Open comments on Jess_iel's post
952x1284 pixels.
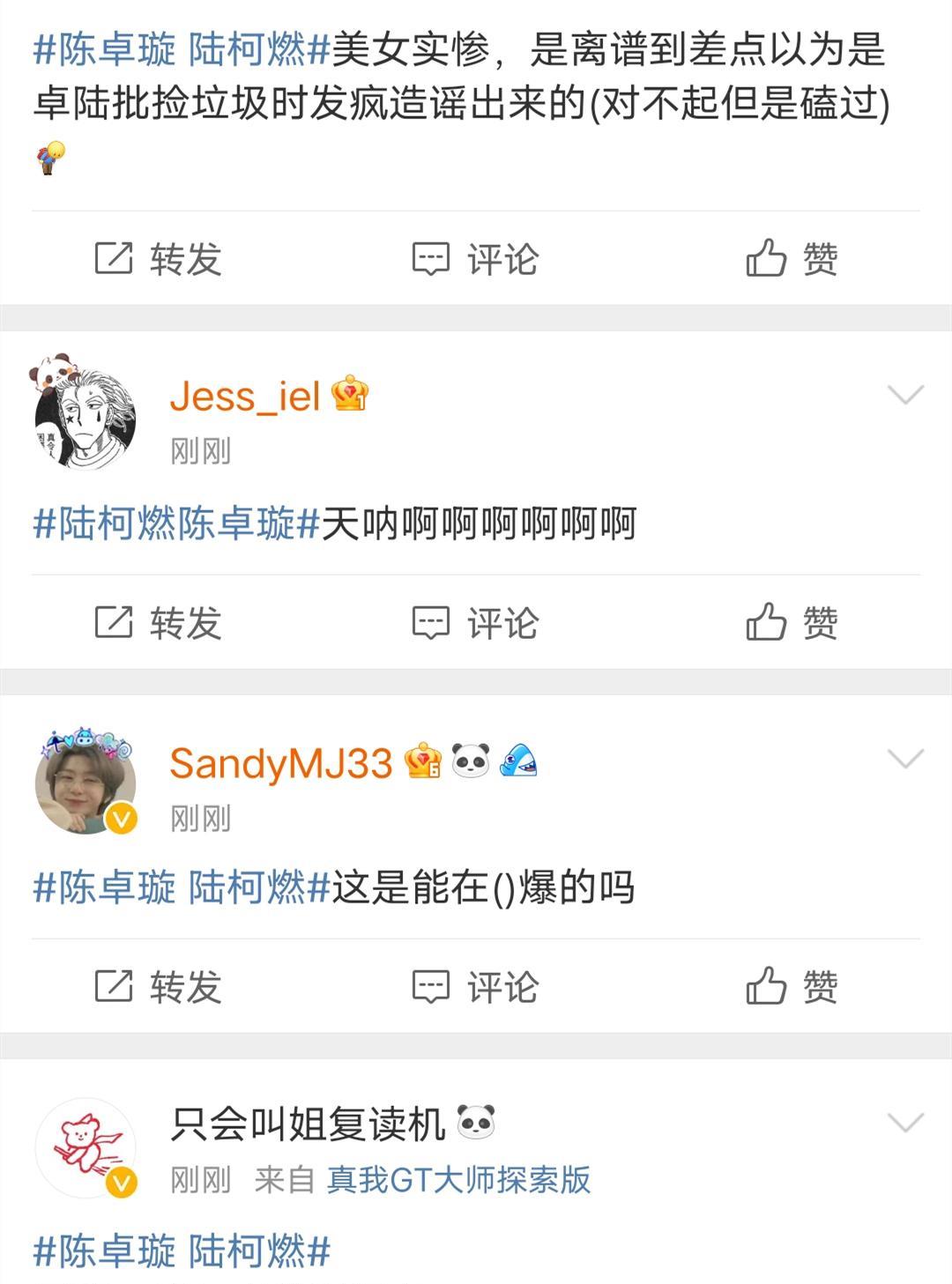432,624
